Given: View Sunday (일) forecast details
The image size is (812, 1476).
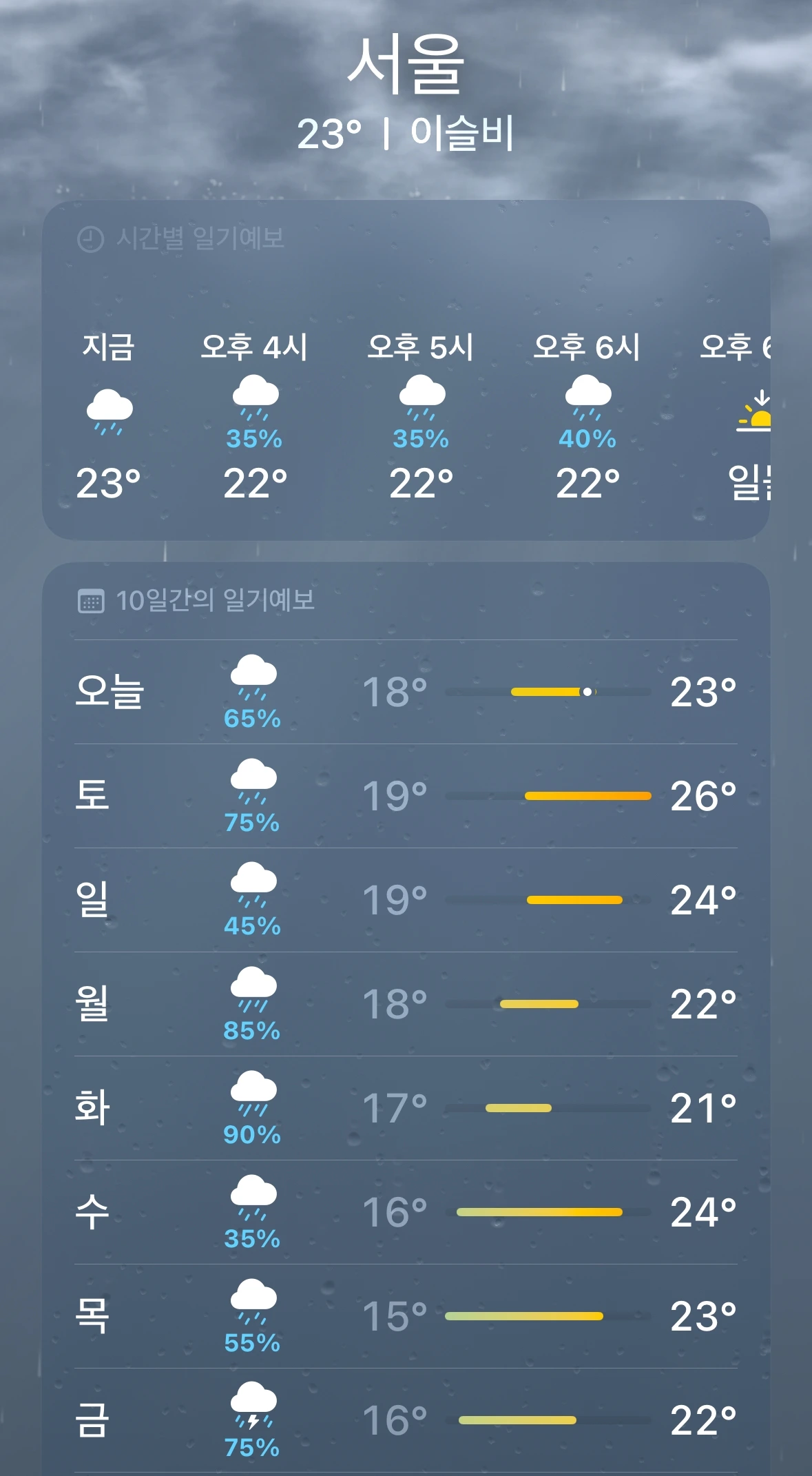Looking at the screenshot, I should pos(405,900).
